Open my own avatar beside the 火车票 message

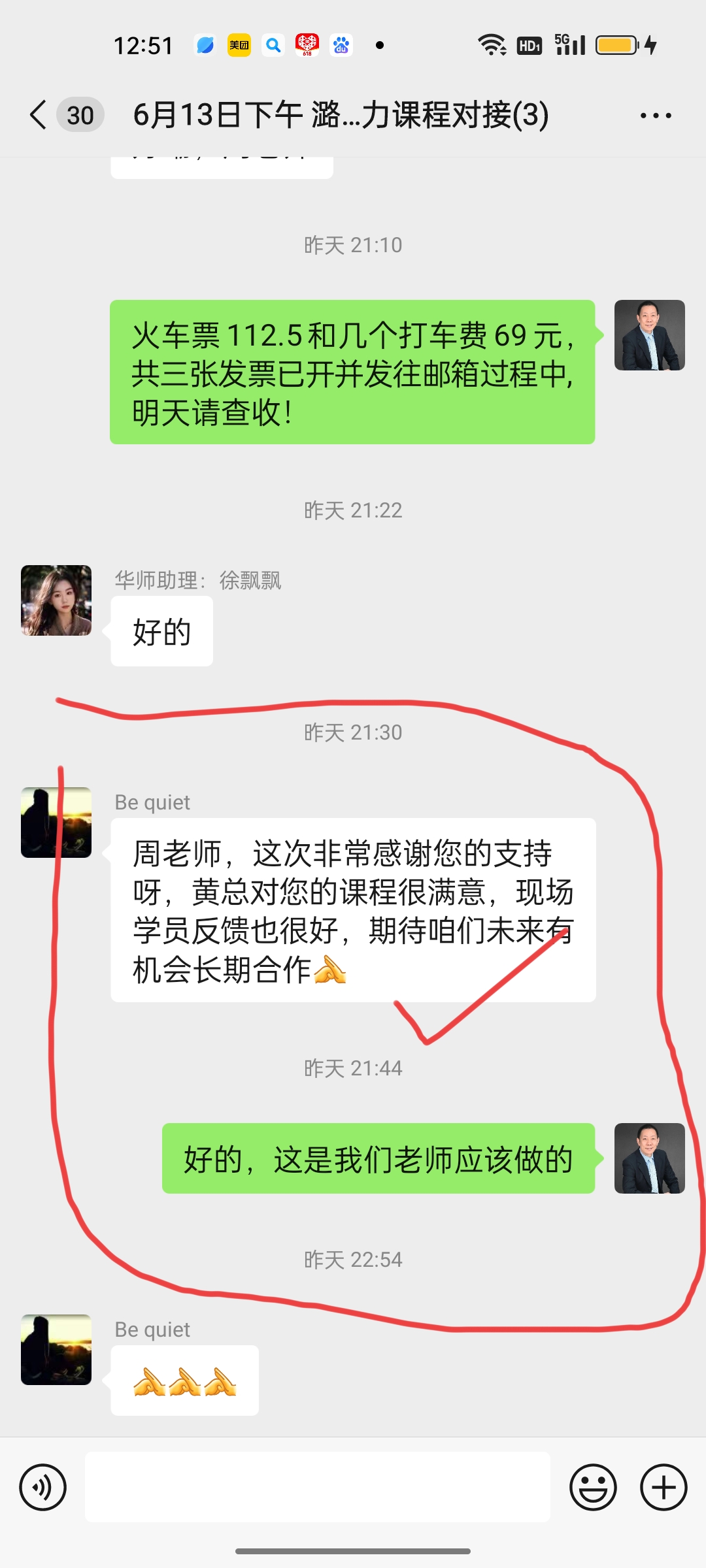(x=649, y=335)
